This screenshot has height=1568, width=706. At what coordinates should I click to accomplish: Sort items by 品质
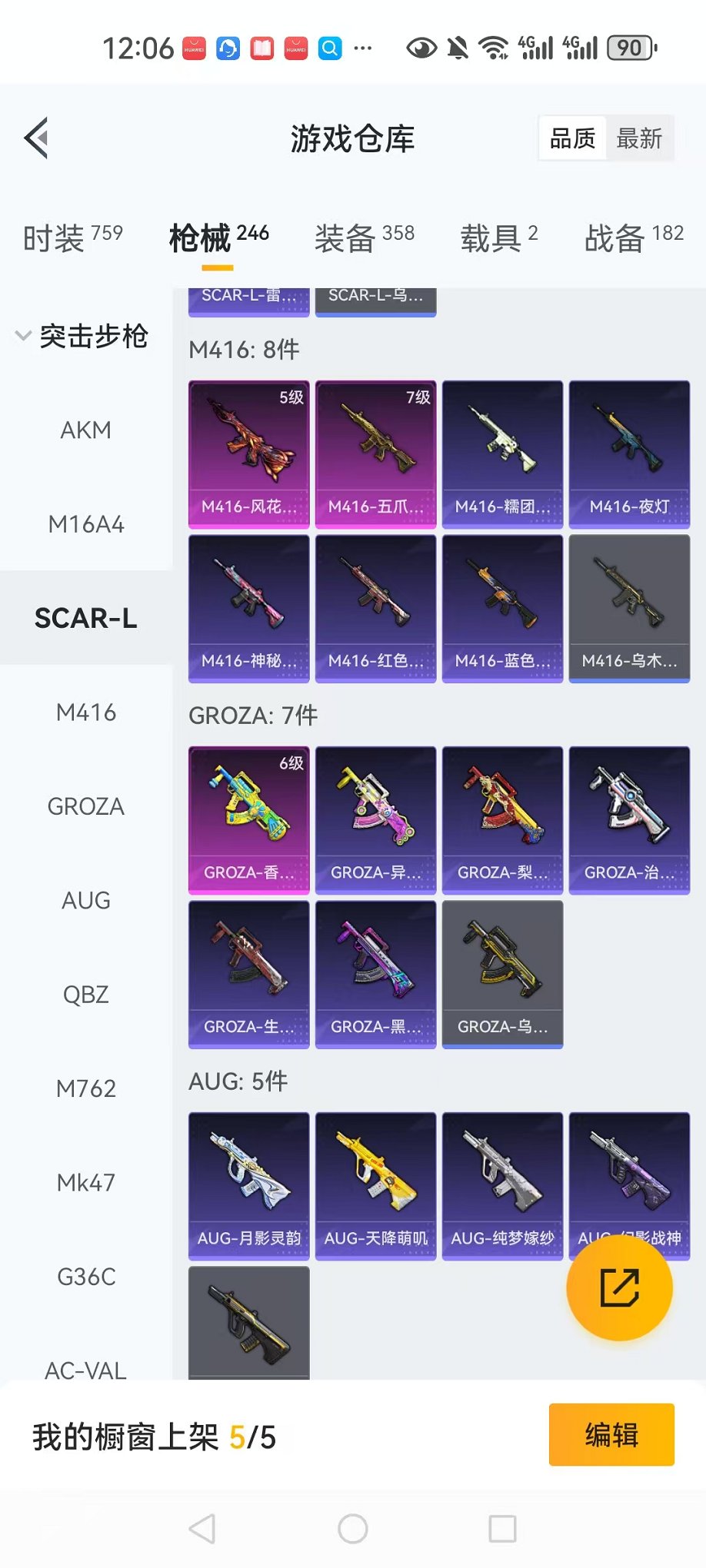click(x=572, y=138)
